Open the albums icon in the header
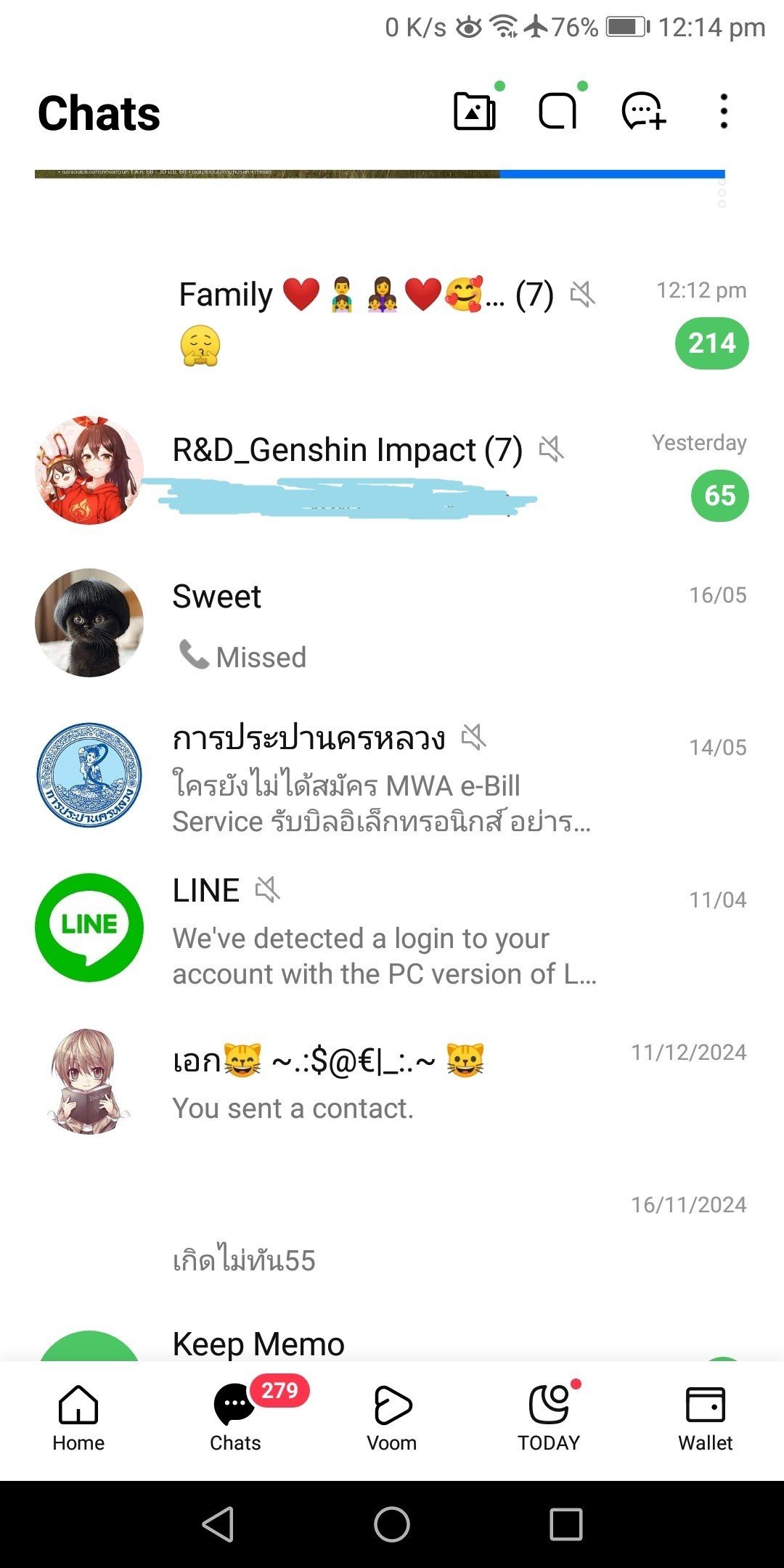Image resolution: width=784 pixels, height=1568 pixels. 474,111
